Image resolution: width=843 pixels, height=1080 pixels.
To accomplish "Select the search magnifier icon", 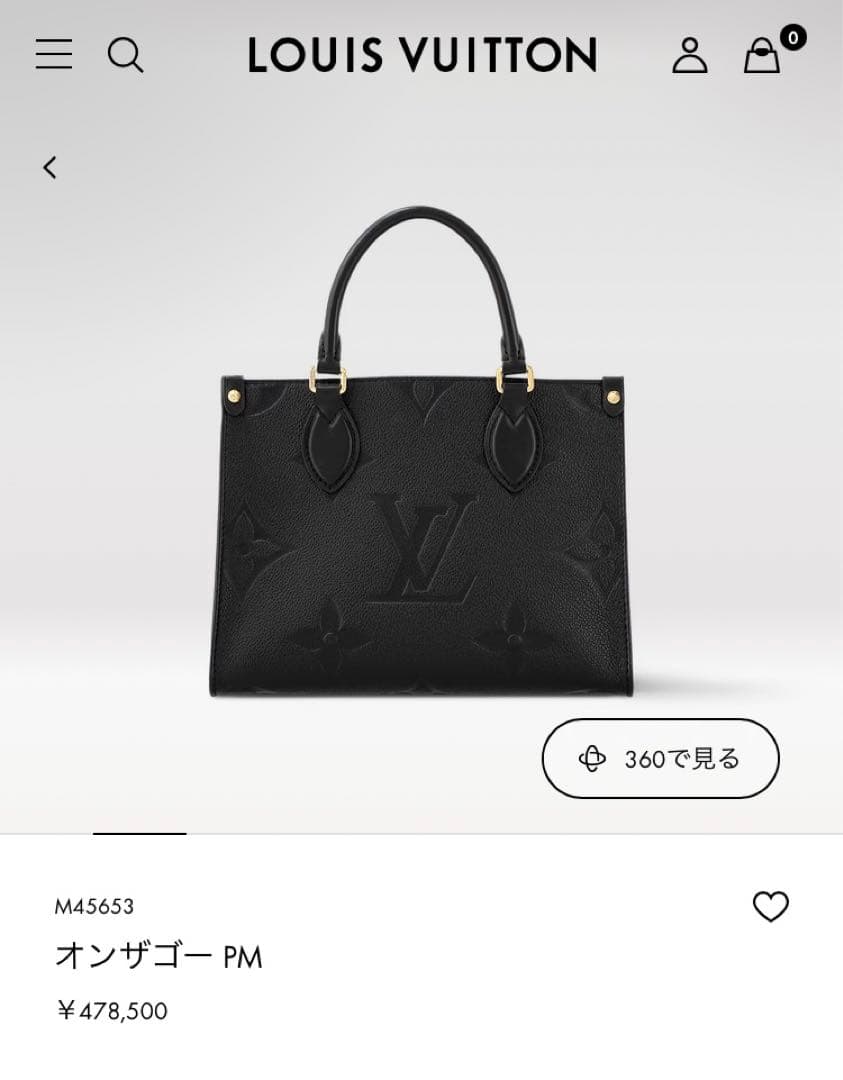I will point(126,56).
